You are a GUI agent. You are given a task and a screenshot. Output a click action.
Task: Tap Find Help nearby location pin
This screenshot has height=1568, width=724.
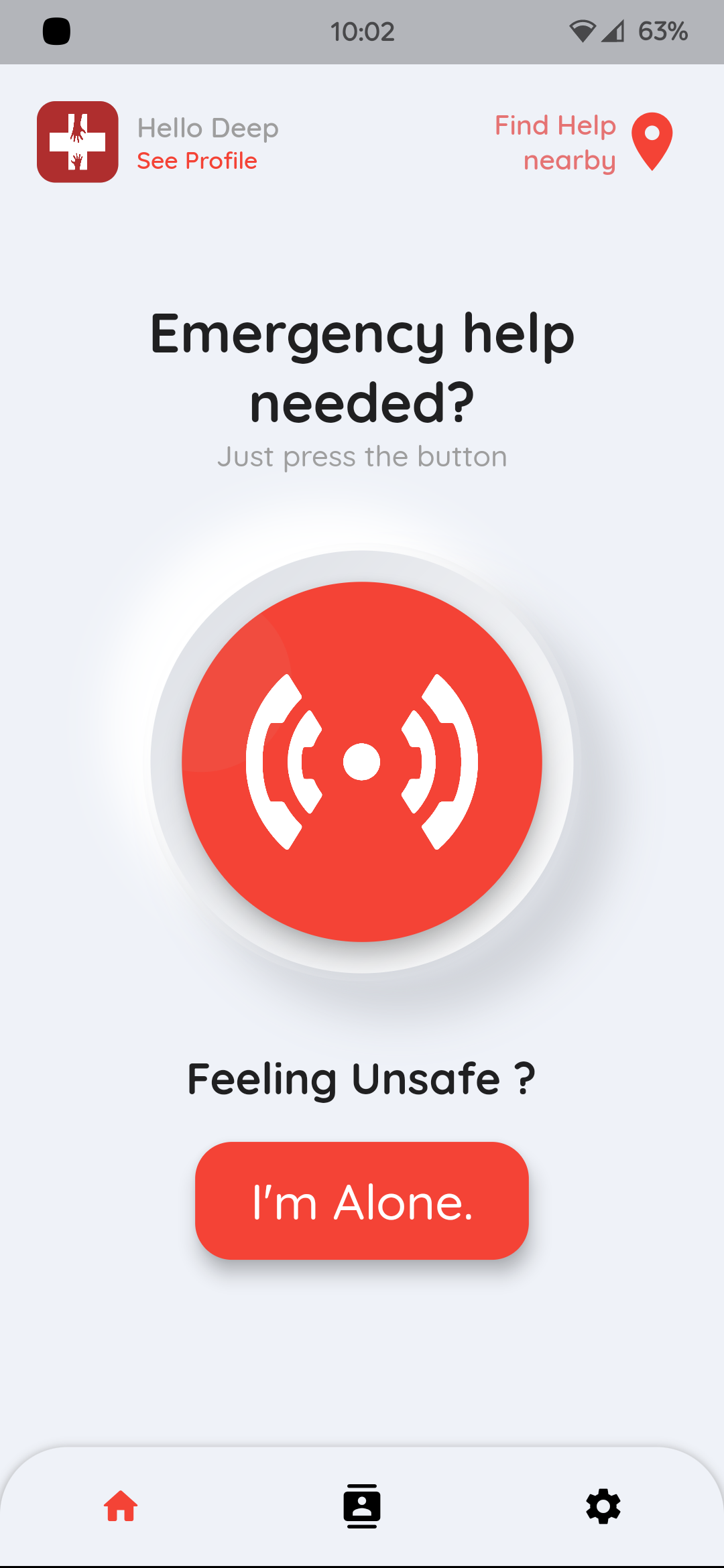pyautogui.click(x=652, y=141)
